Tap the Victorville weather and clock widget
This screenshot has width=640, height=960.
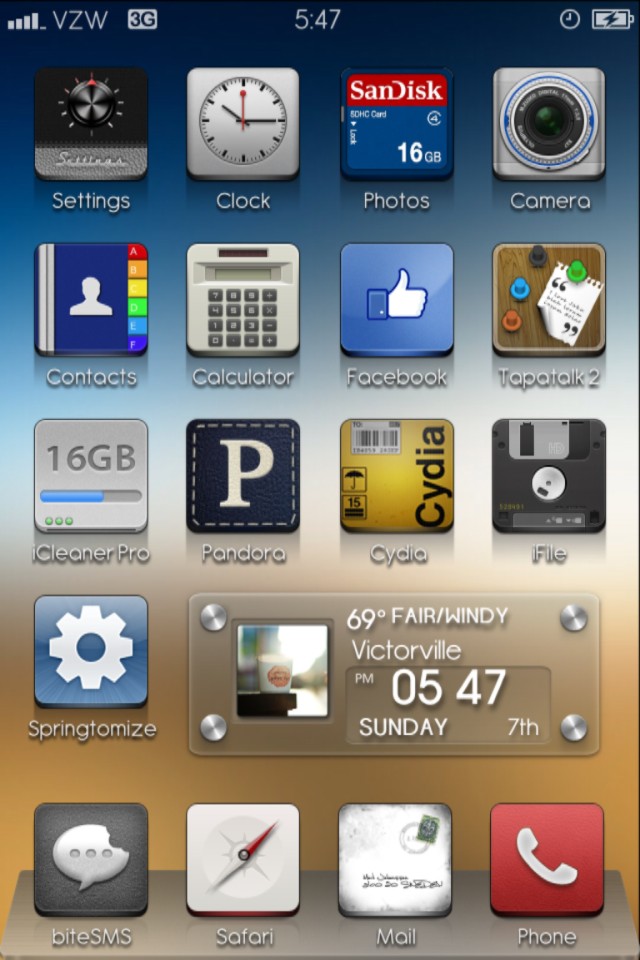[x=394, y=674]
